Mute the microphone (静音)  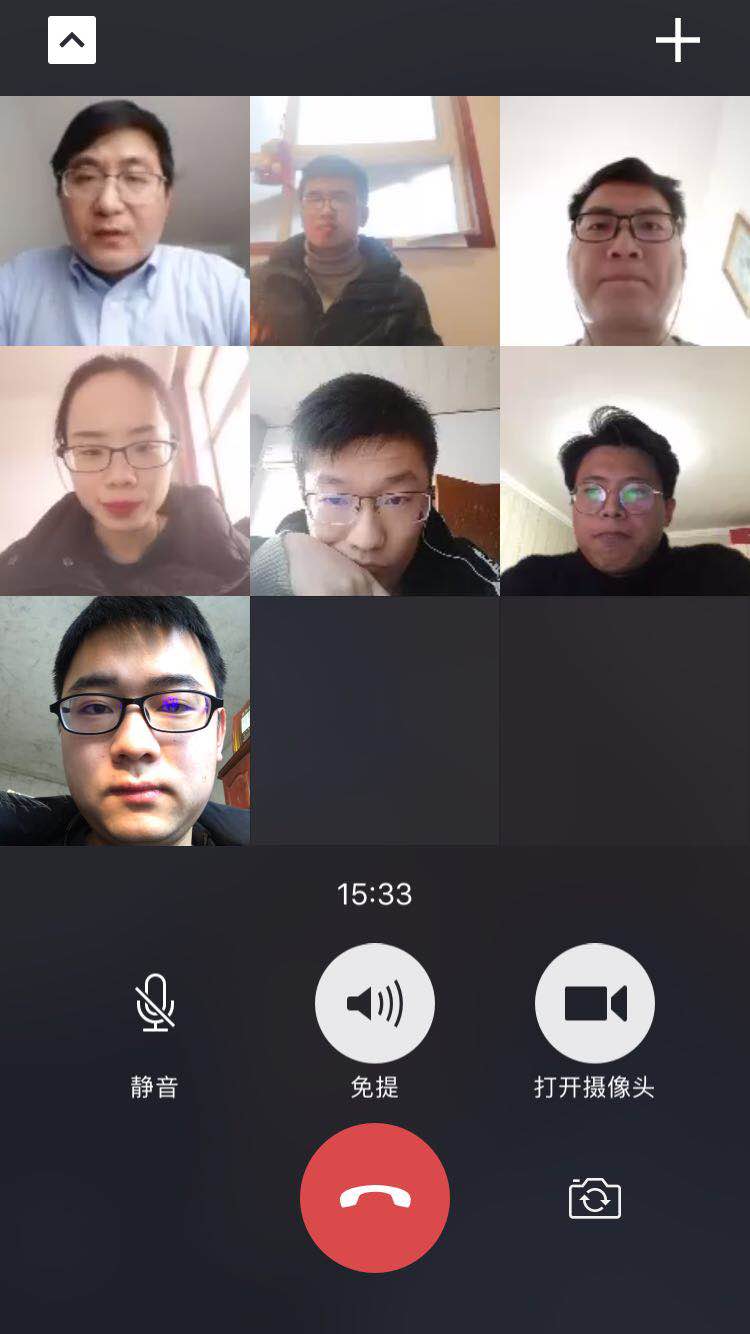coord(155,1003)
